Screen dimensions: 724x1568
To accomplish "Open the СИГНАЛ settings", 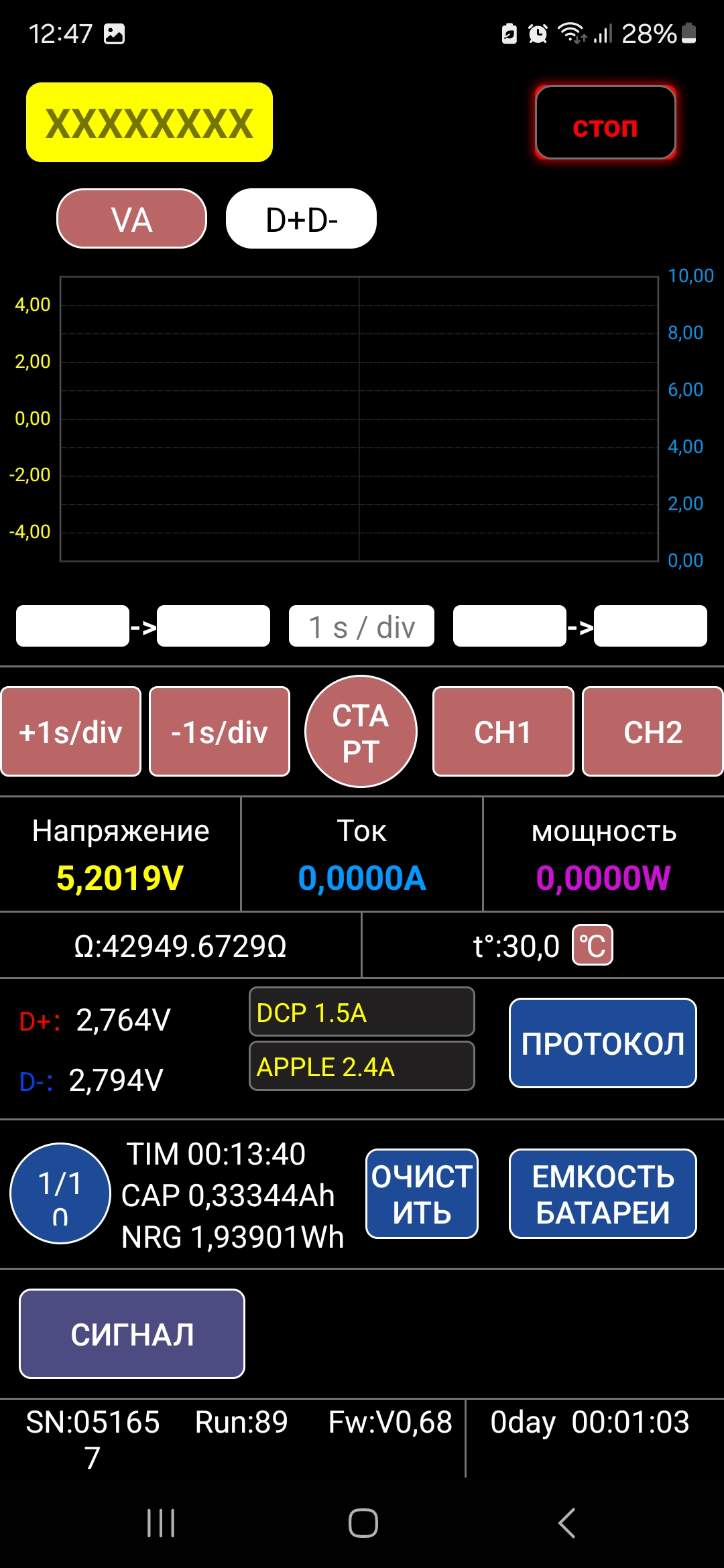I will (132, 1334).
